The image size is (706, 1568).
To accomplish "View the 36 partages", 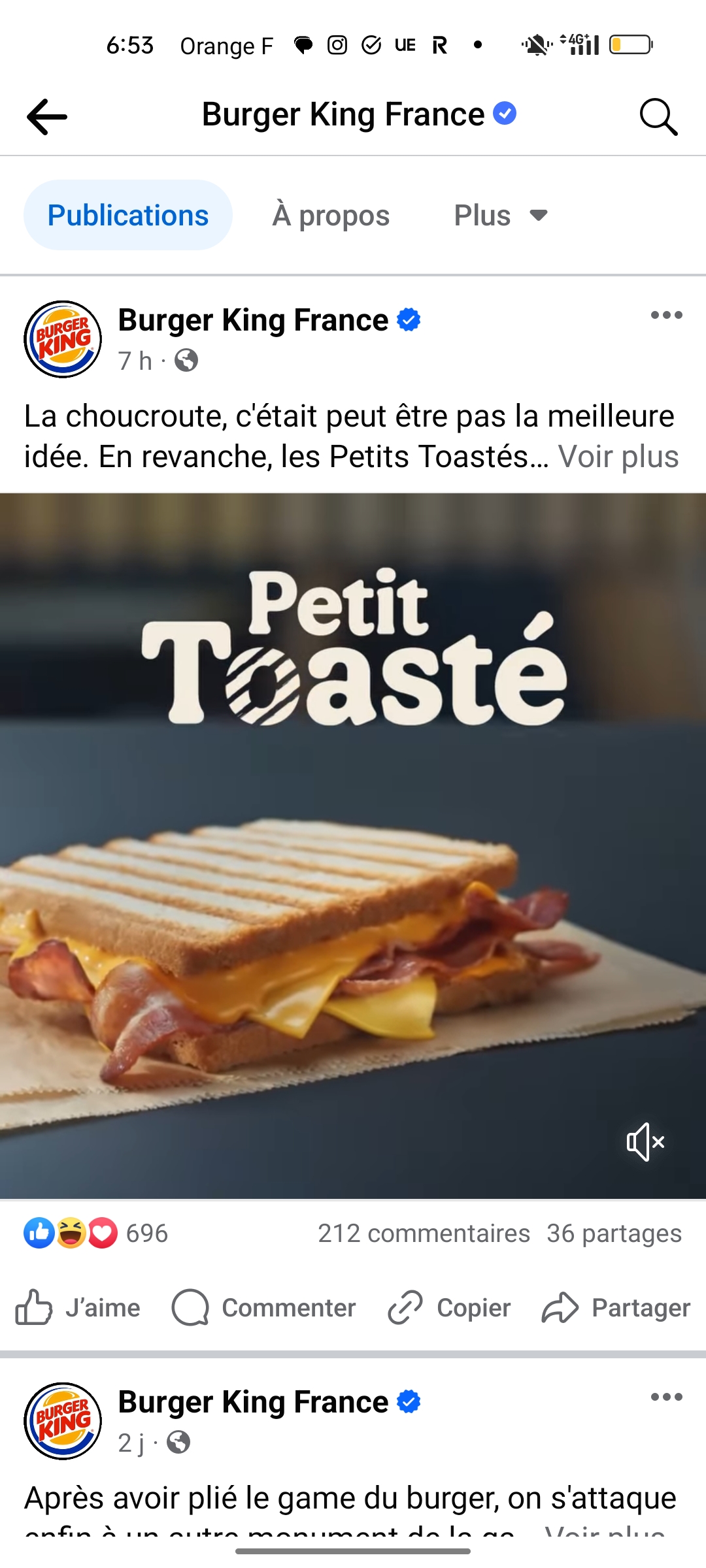I will coord(614,1233).
